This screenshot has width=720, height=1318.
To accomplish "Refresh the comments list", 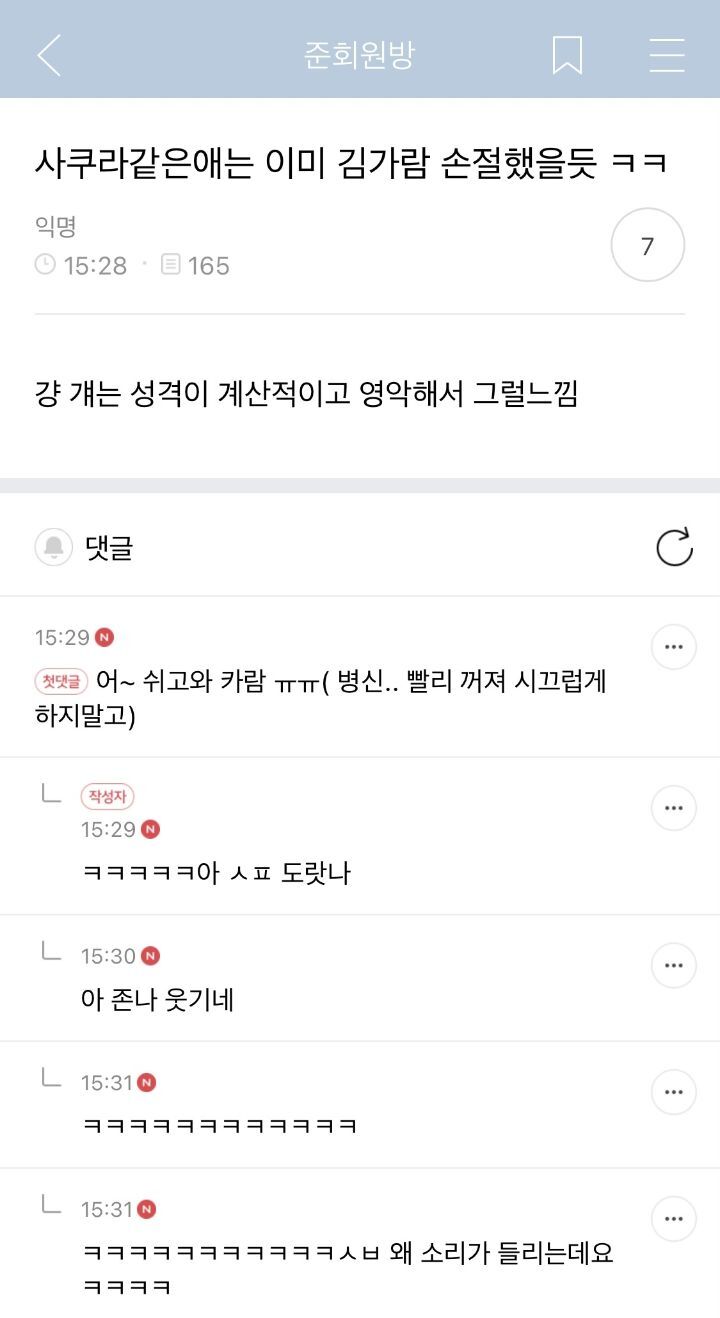I will [674, 547].
